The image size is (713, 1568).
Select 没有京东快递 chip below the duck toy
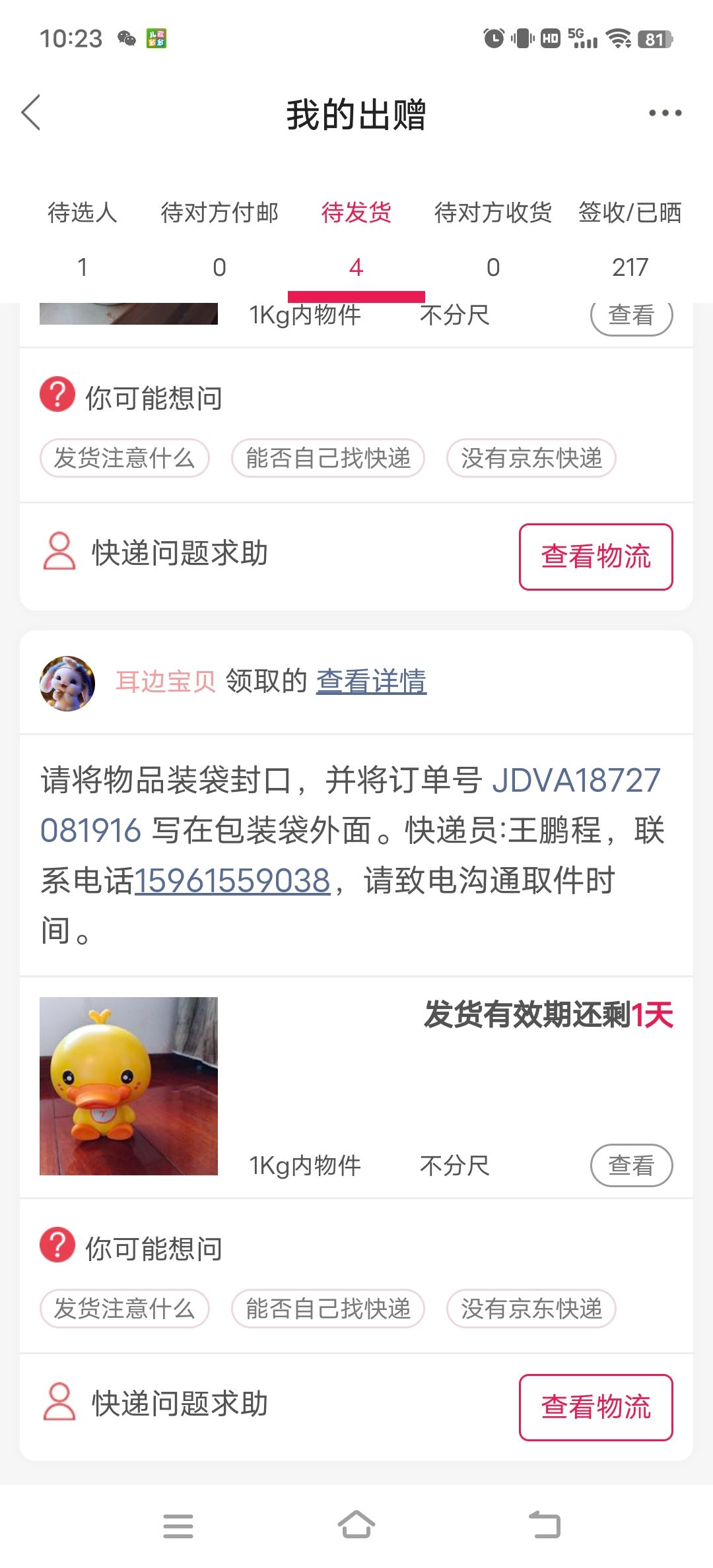tap(531, 1309)
